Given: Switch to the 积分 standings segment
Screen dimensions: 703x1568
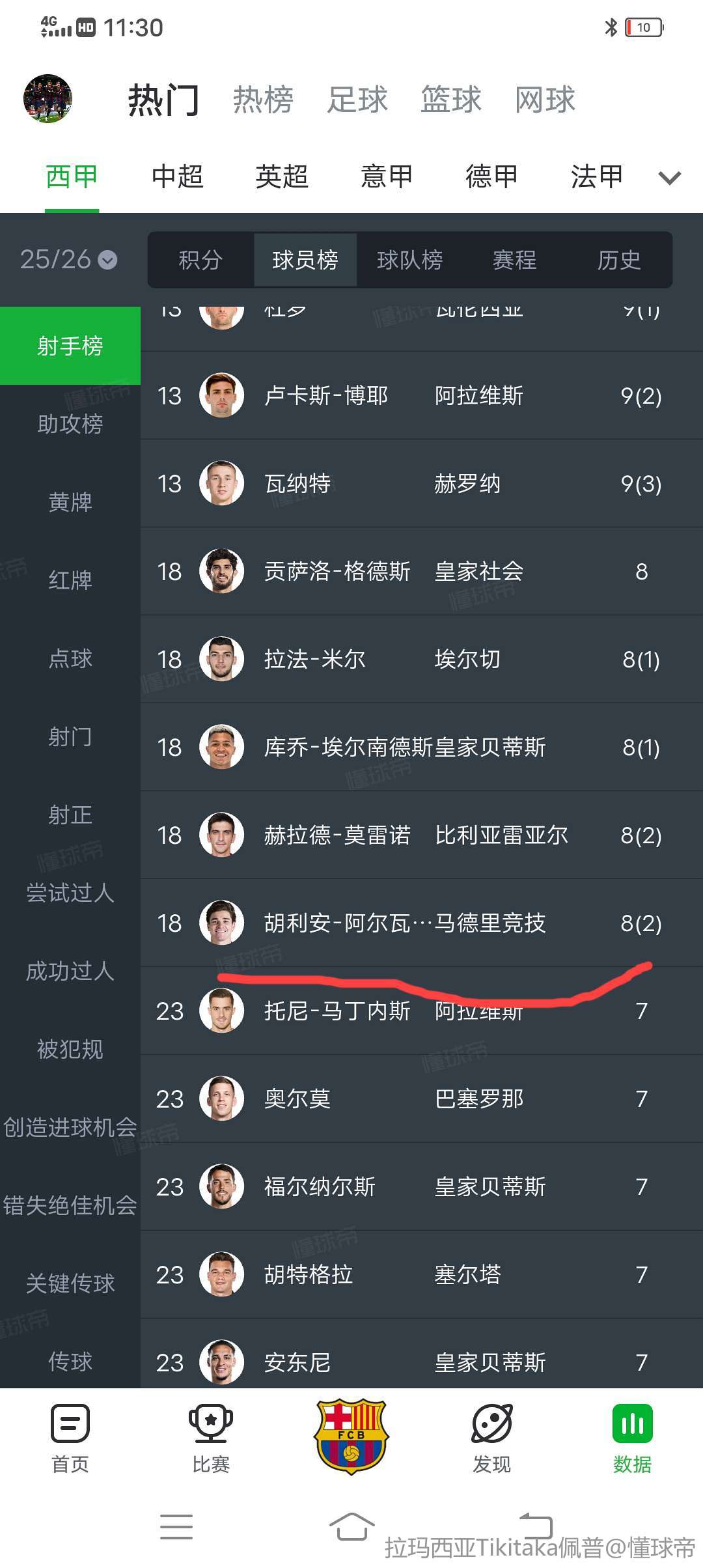Looking at the screenshot, I should (200, 260).
